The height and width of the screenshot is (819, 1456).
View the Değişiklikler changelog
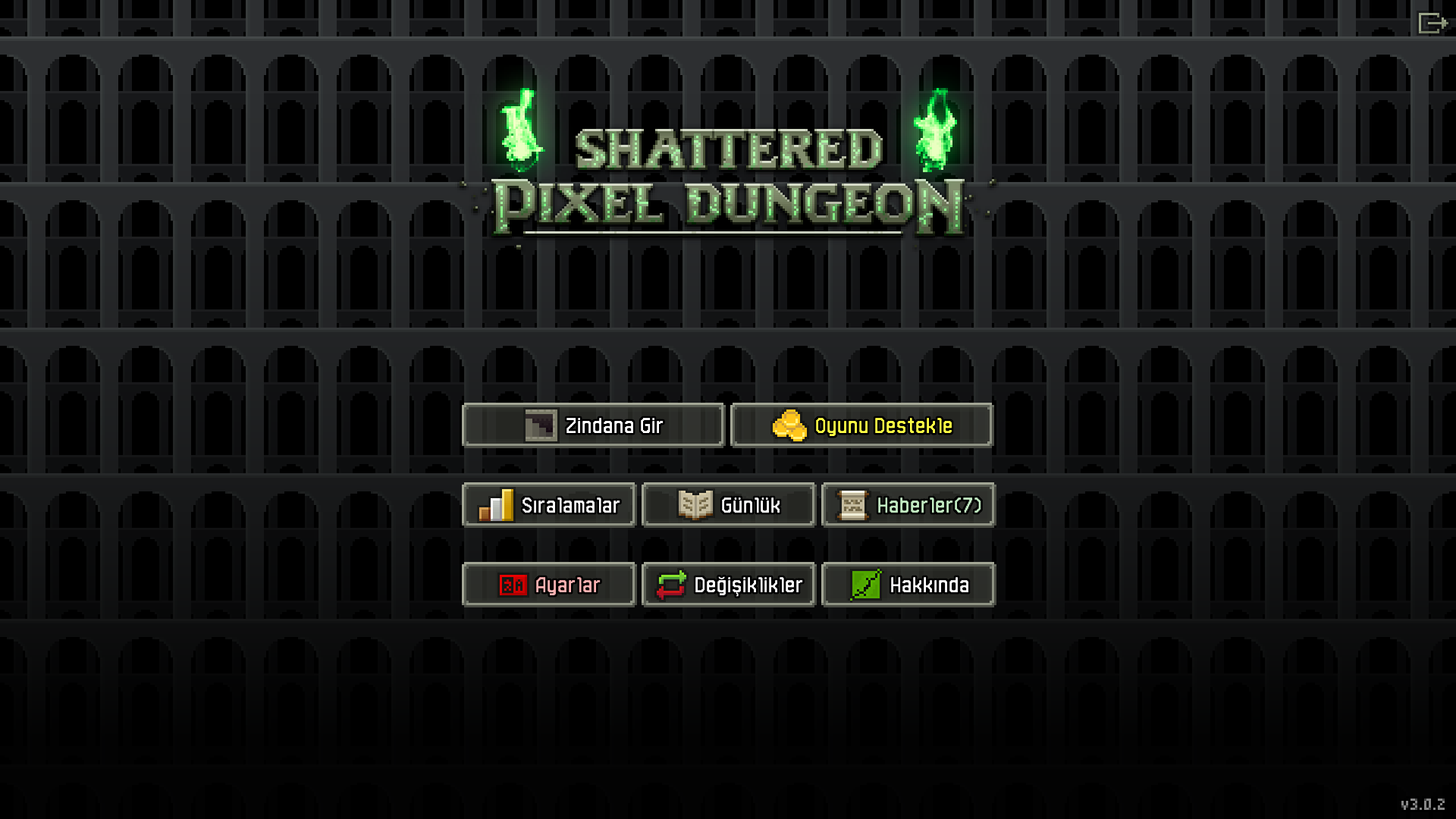click(x=728, y=585)
